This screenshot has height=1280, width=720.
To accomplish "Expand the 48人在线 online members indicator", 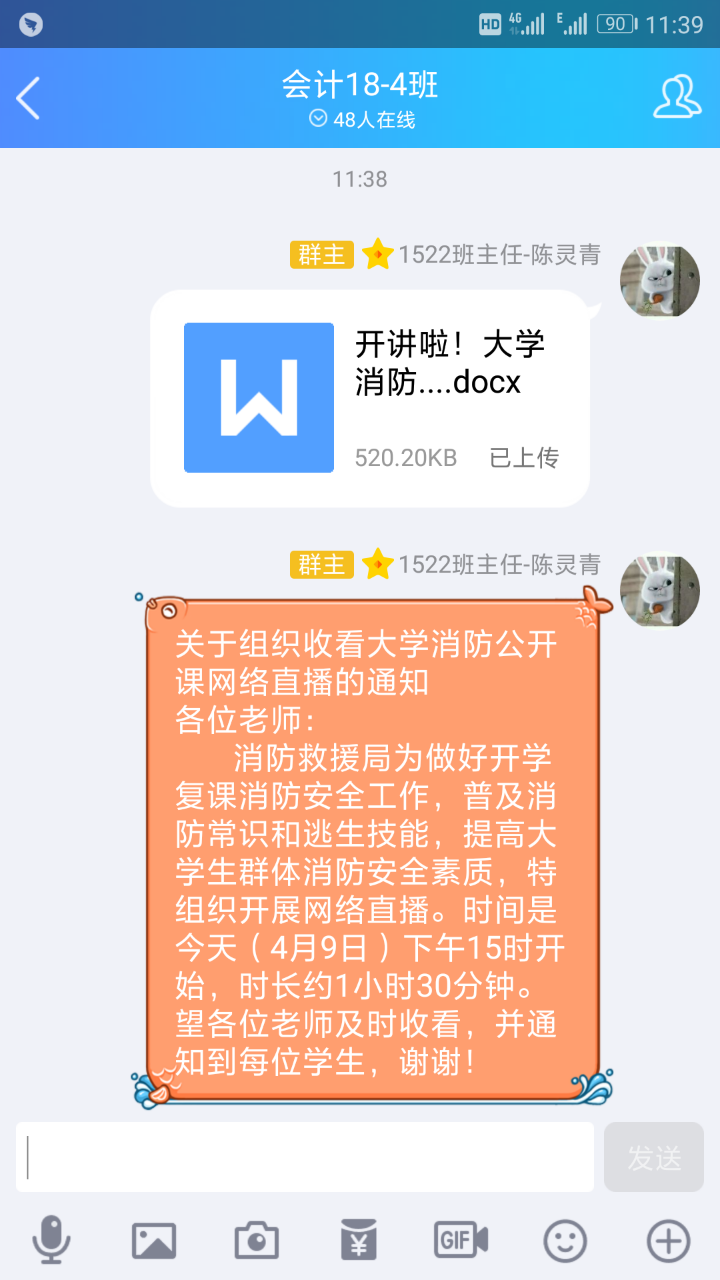I will pos(361,120).
